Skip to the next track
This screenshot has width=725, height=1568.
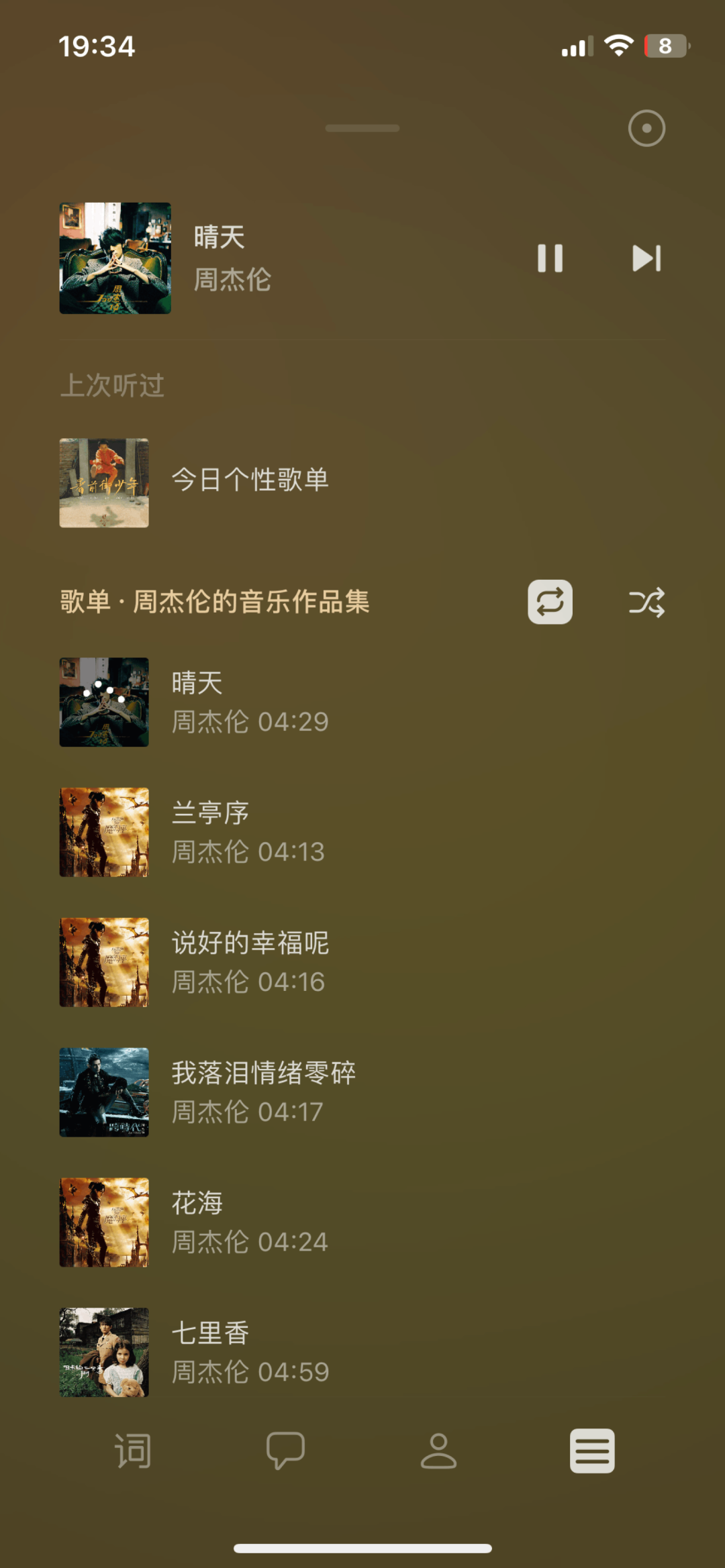[x=646, y=258]
